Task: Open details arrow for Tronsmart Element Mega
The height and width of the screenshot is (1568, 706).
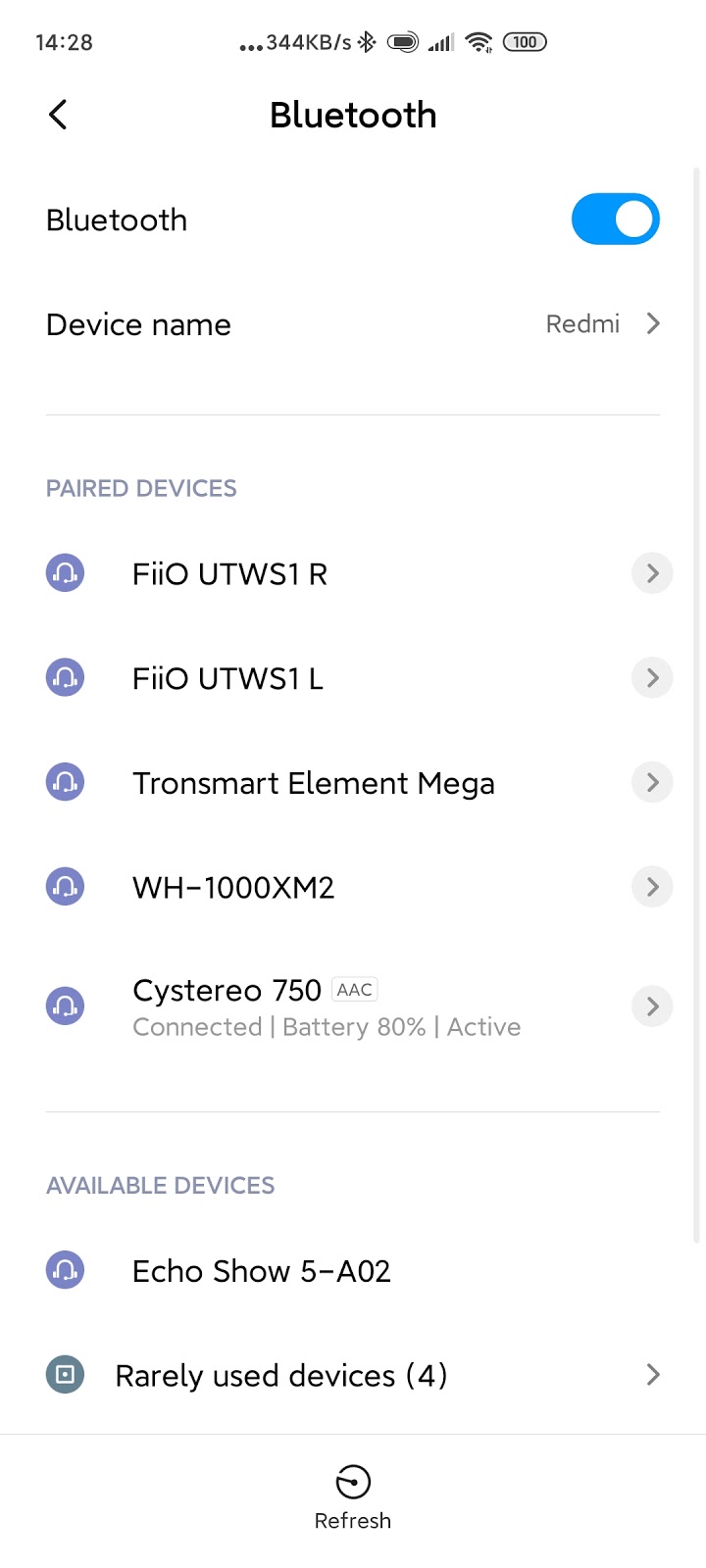Action: pos(652,782)
